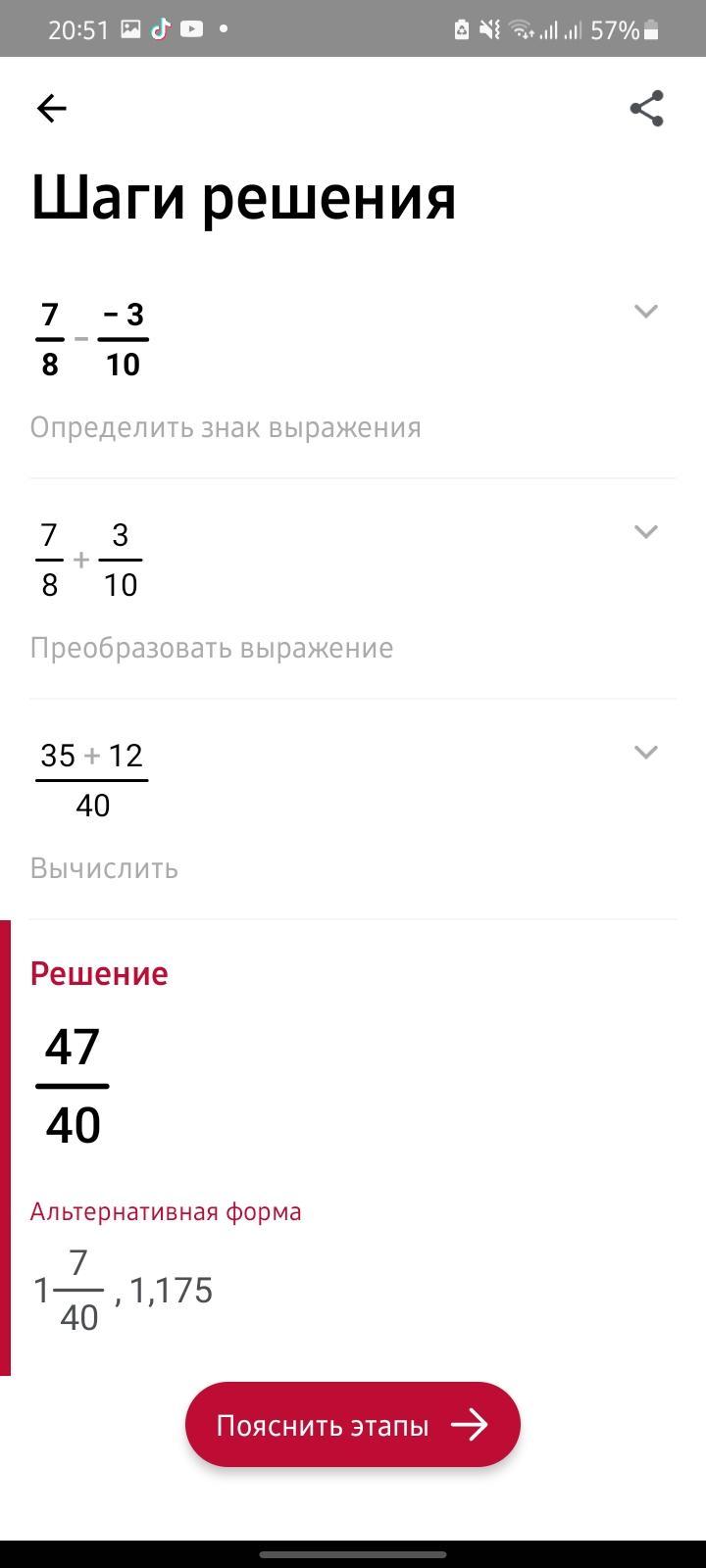Share the solution steps

(646, 109)
